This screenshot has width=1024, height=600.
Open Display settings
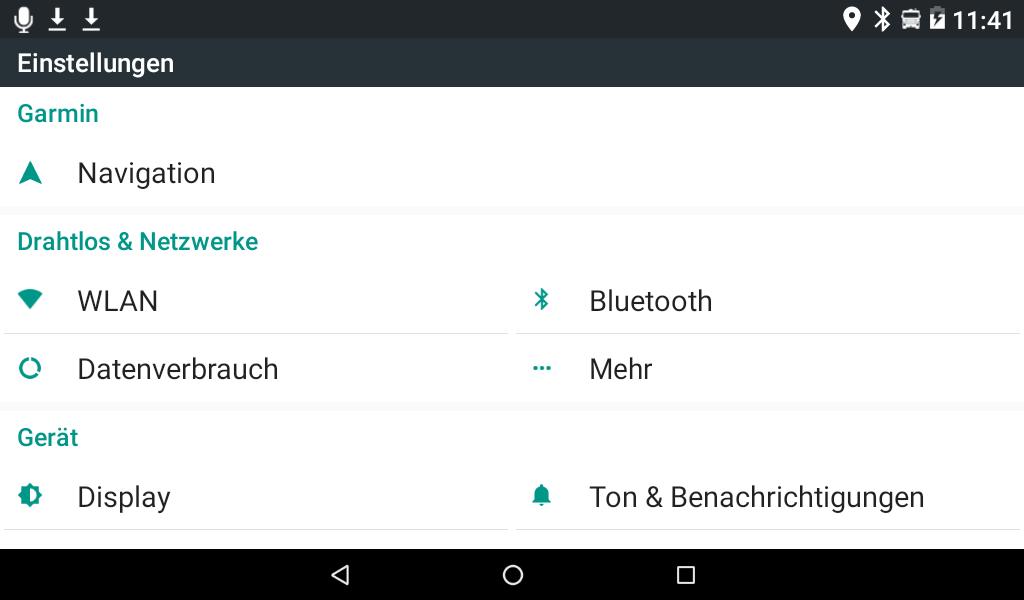tap(124, 497)
